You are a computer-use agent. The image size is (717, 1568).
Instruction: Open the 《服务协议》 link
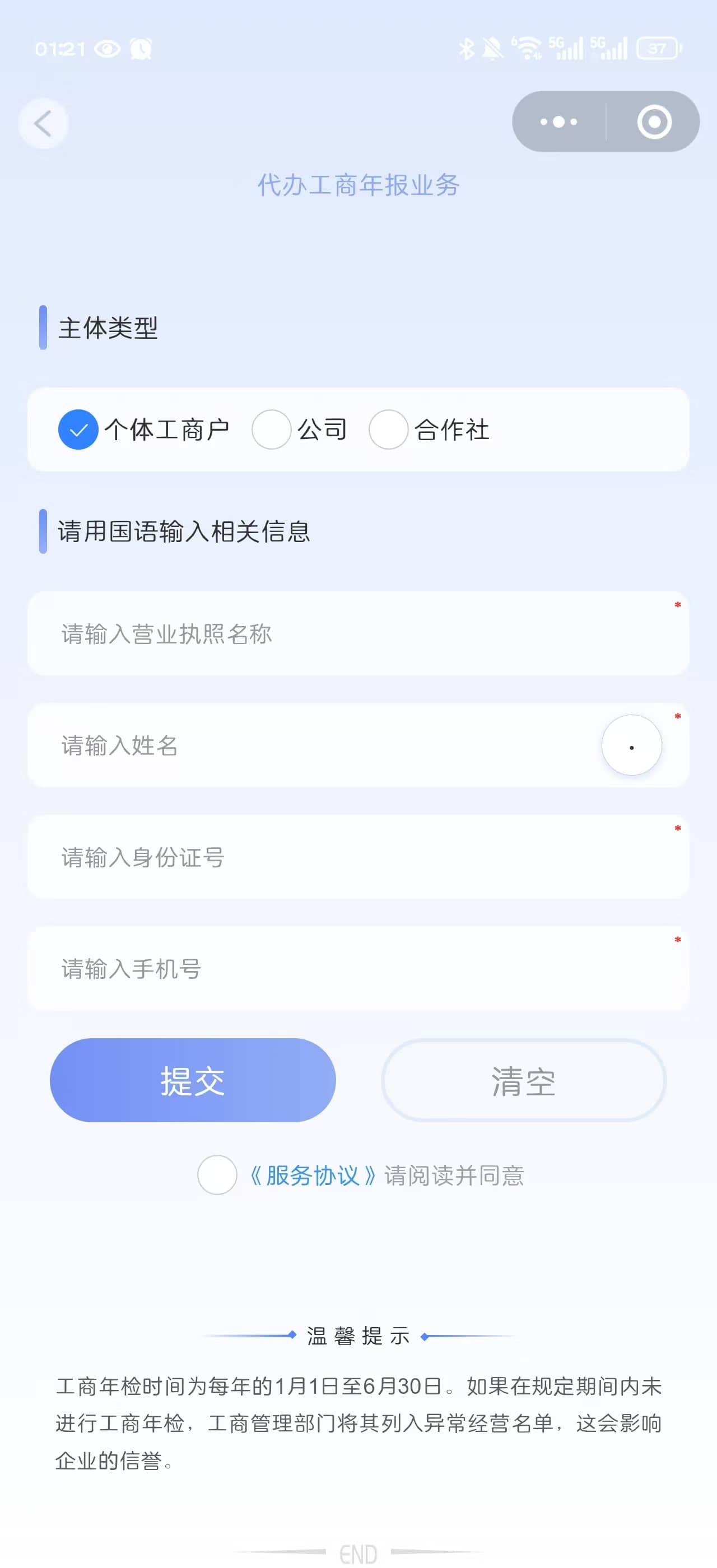coord(314,1175)
